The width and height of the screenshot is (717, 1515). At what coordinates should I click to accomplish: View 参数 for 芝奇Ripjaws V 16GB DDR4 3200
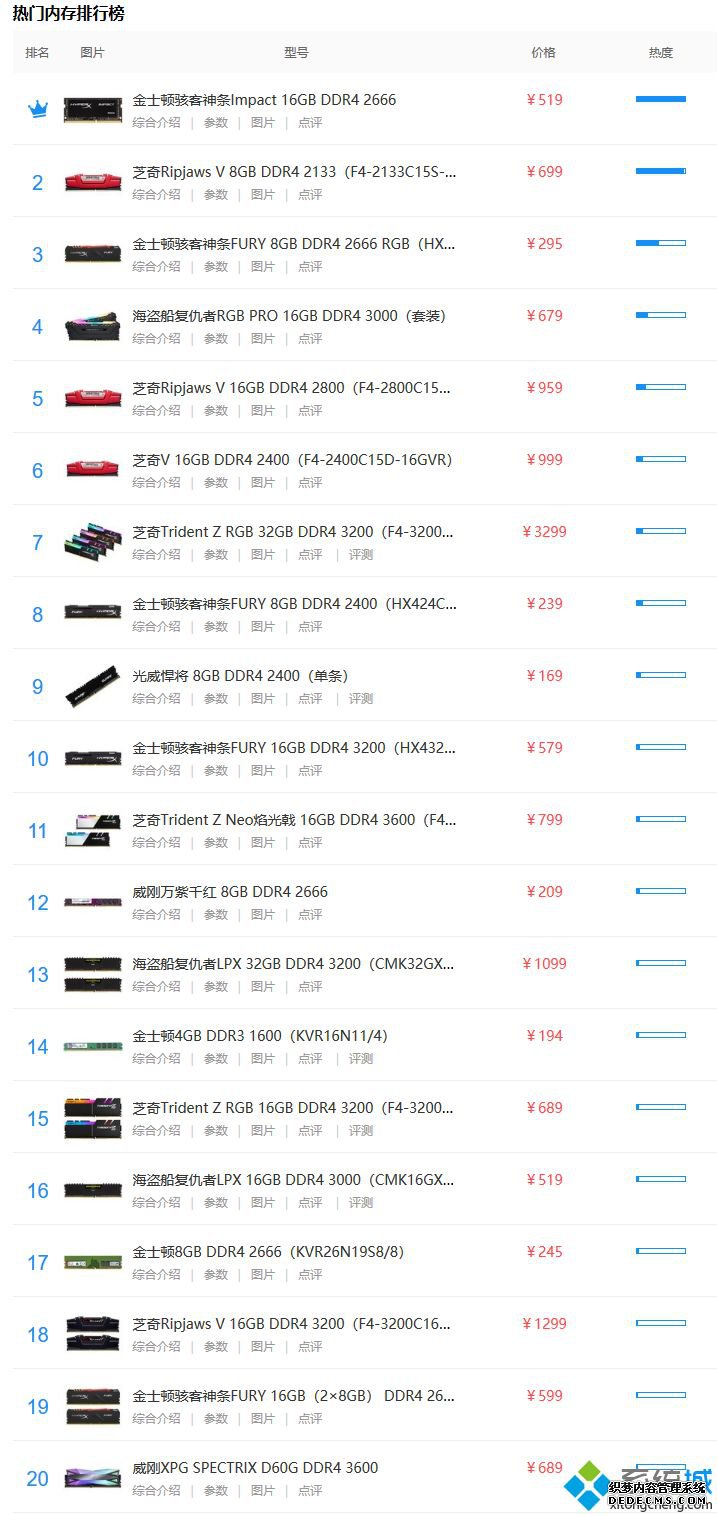coord(216,1347)
